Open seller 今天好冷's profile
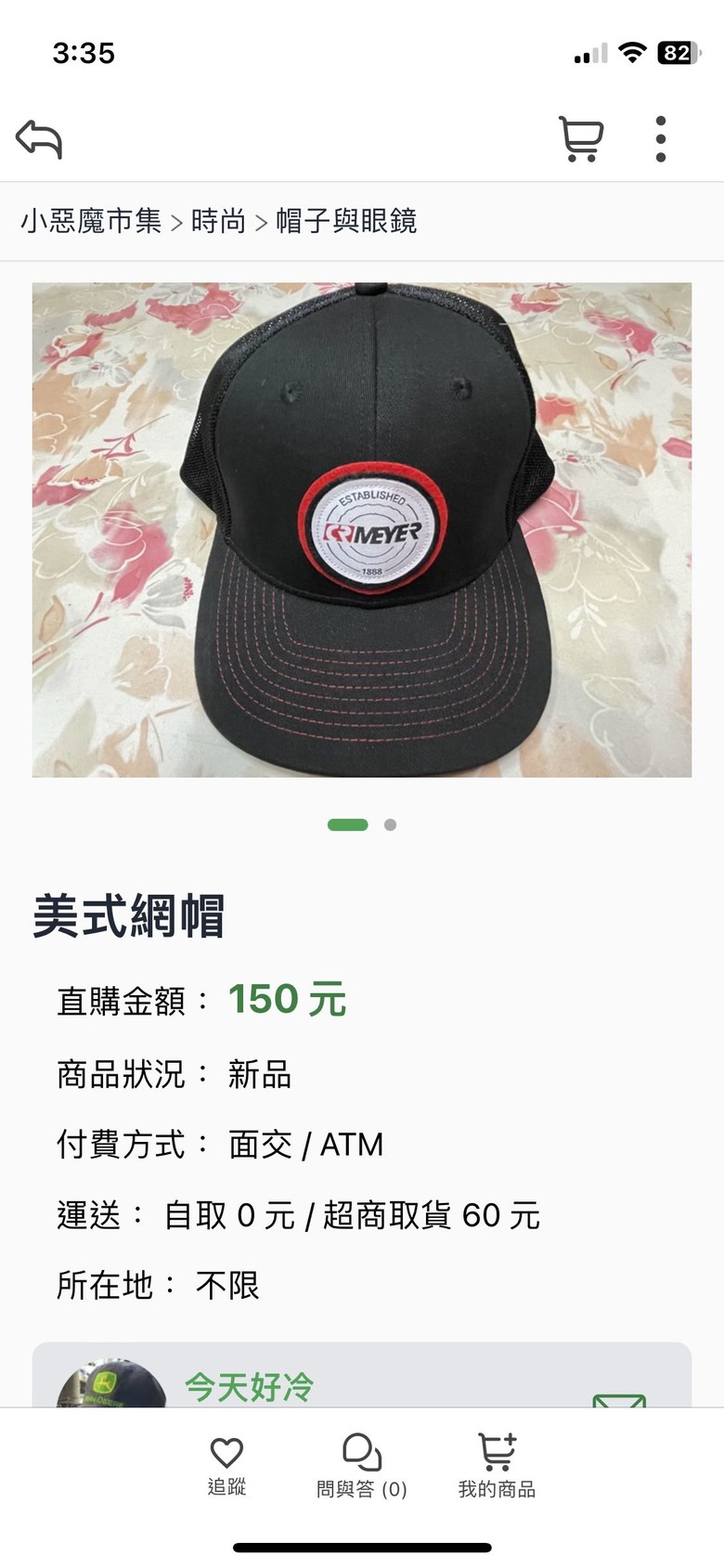 point(249,1387)
